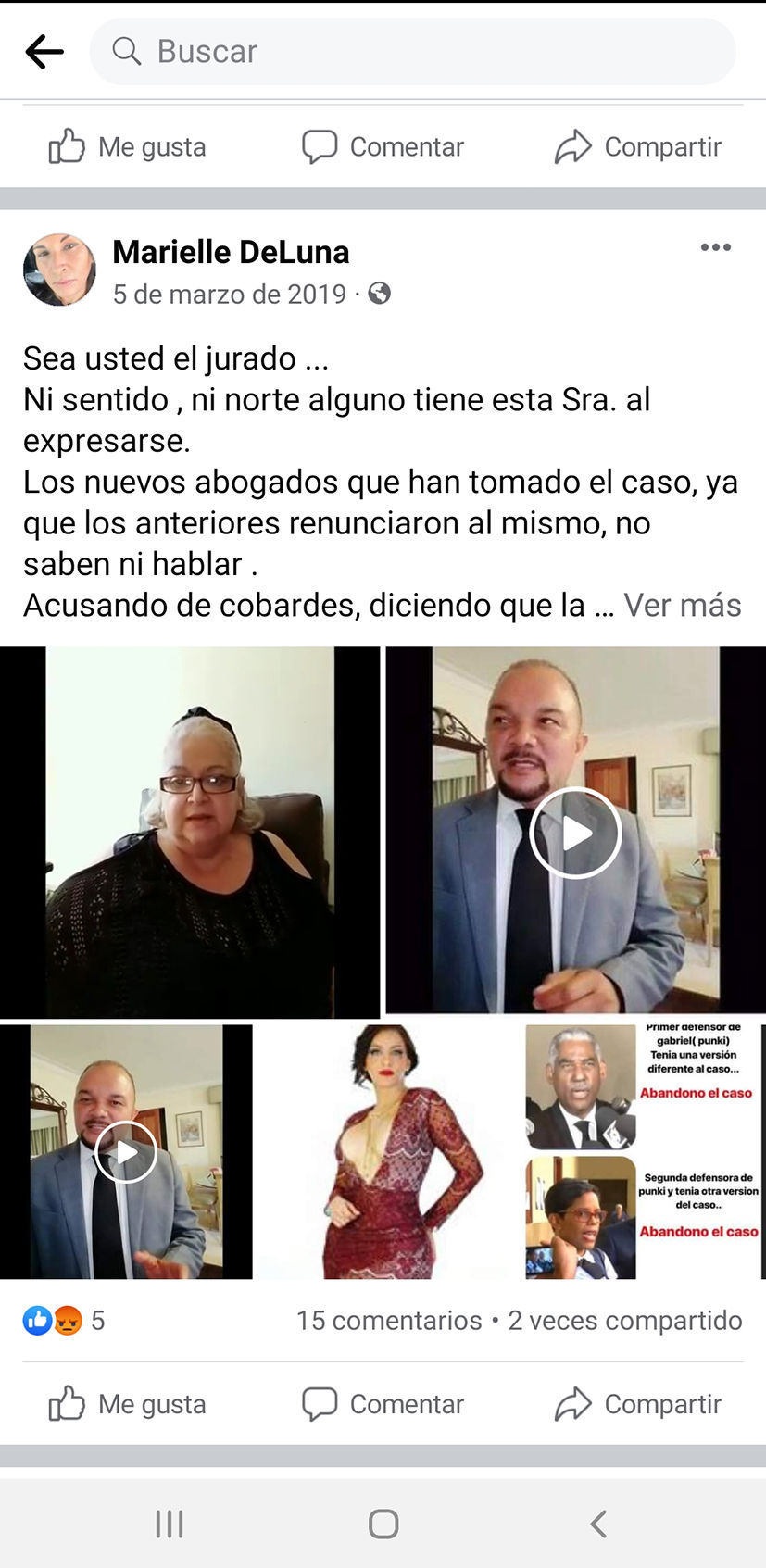Like Marielle DeLuna's post with Me gusta
Image resolution: width=766 pixels, height=1568 pixels.
(x=128, y=1404)
